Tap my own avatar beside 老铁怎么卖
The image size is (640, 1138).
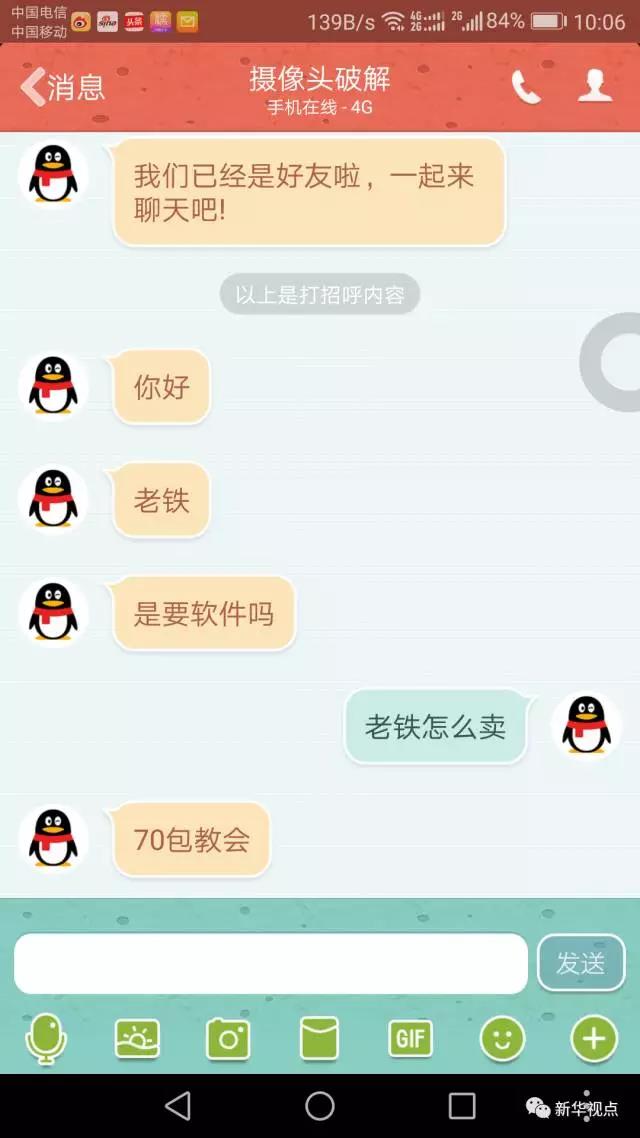[x=586, y=725]
